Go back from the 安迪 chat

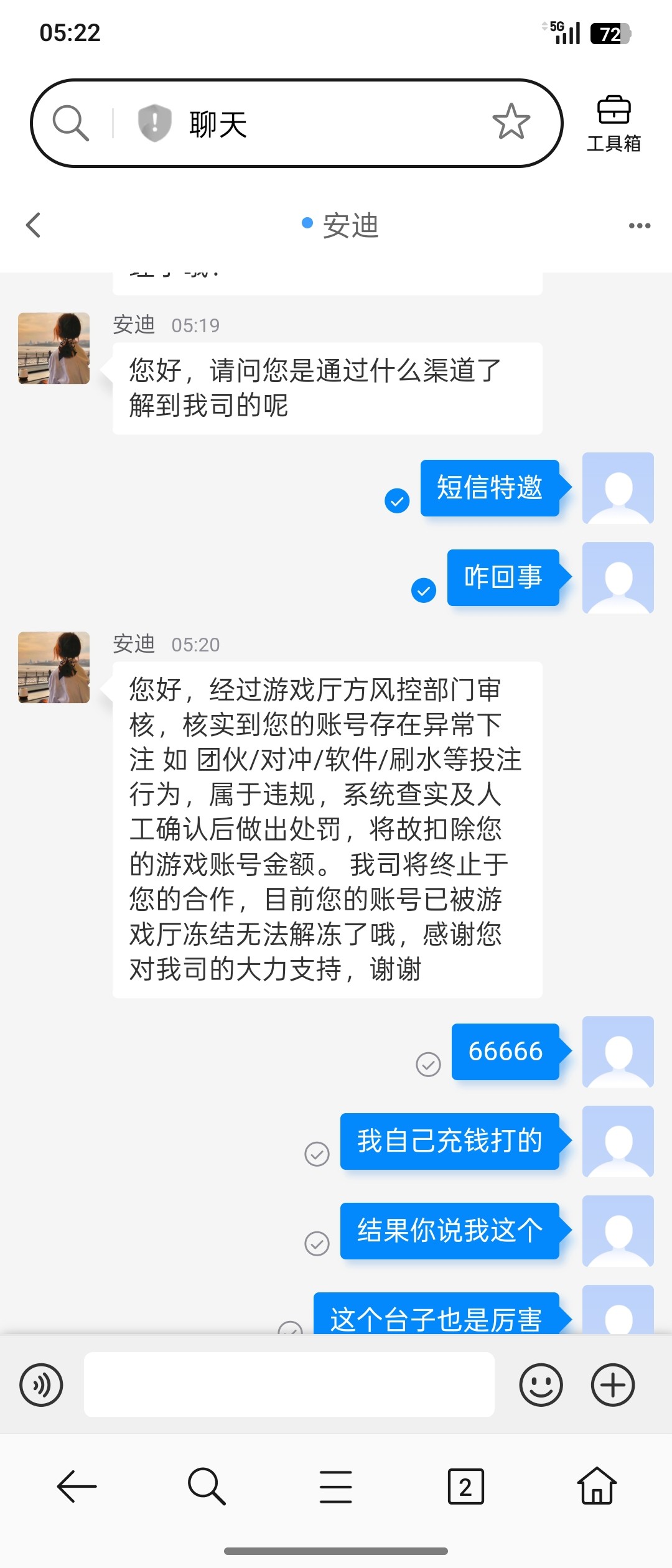34,225
